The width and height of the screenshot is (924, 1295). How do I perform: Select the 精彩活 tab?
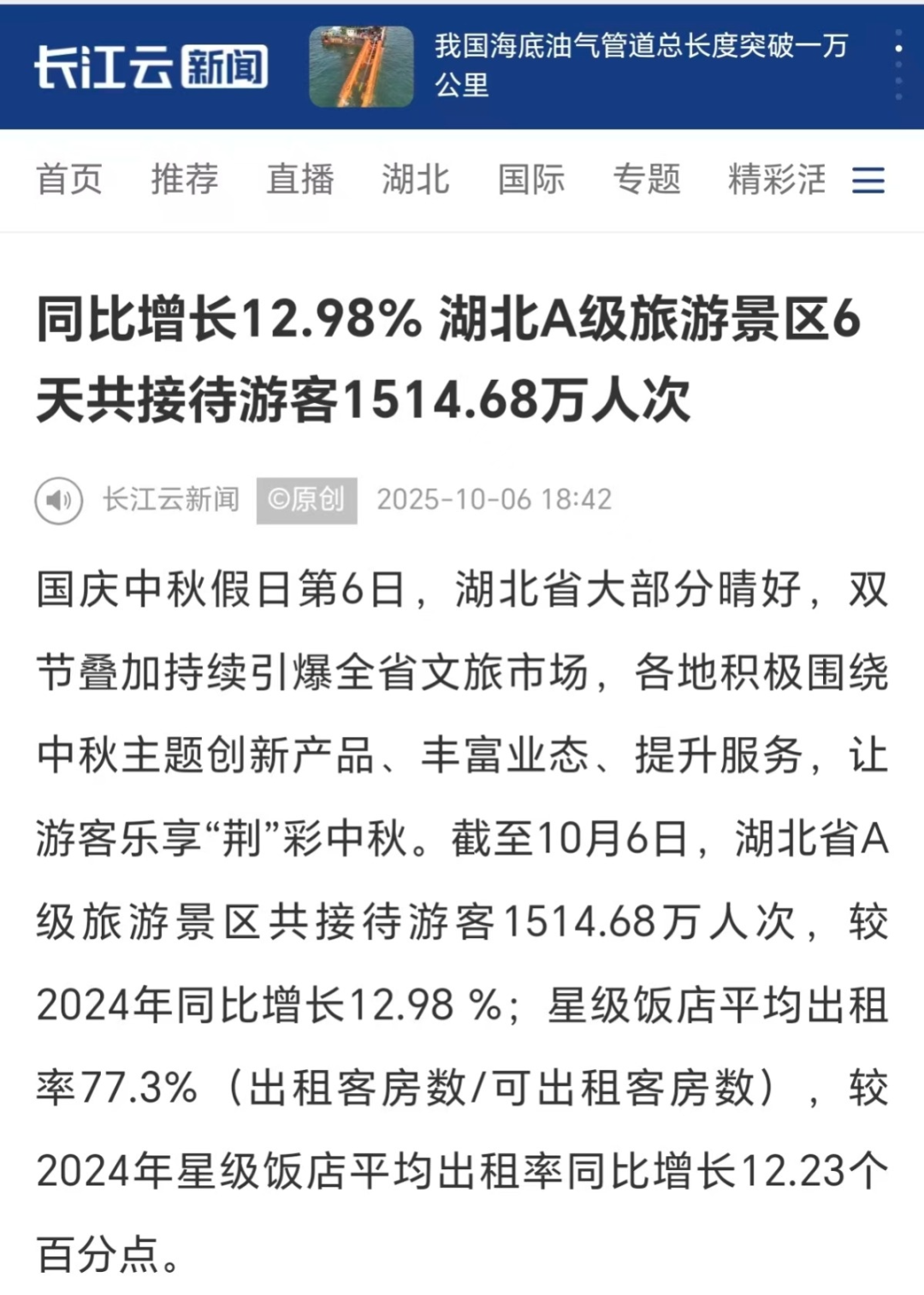[x=776, y=180]
